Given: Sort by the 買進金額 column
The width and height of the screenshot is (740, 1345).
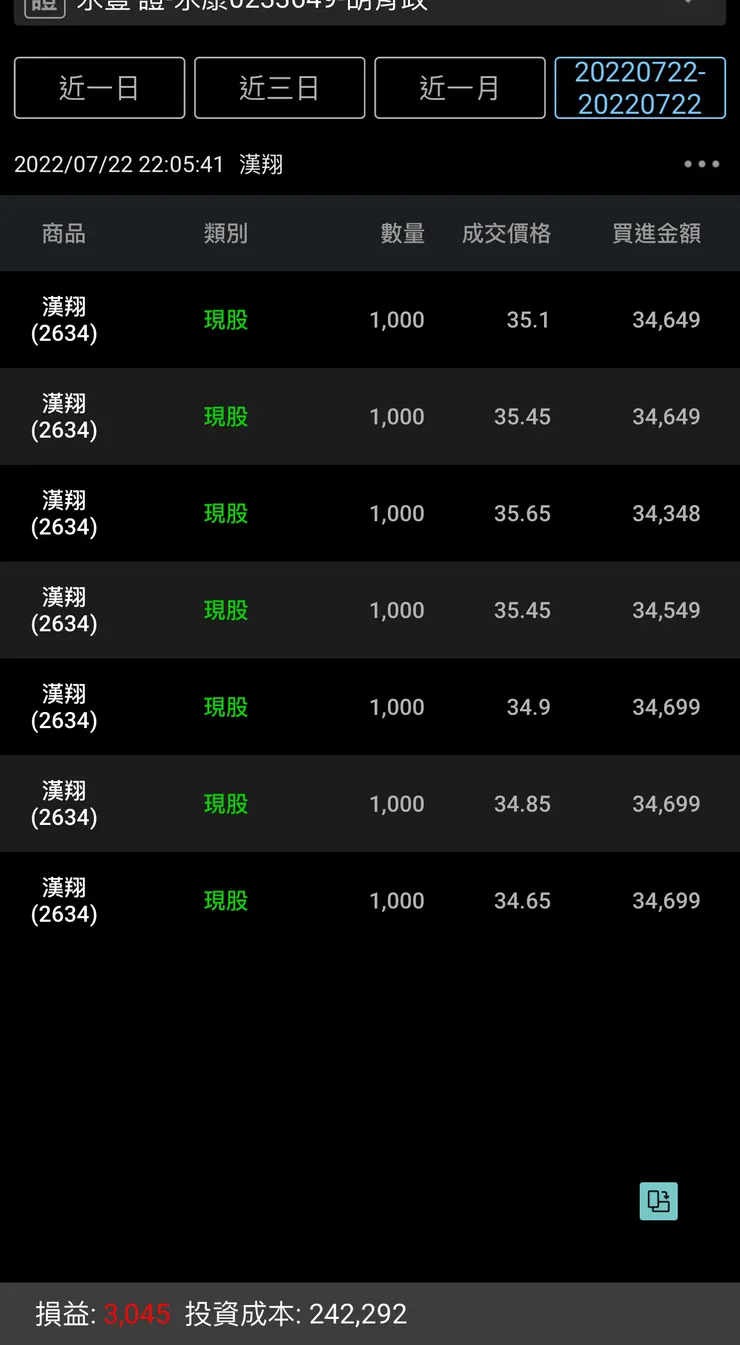Looking at the screenshot, I should (x=655, y=233).
